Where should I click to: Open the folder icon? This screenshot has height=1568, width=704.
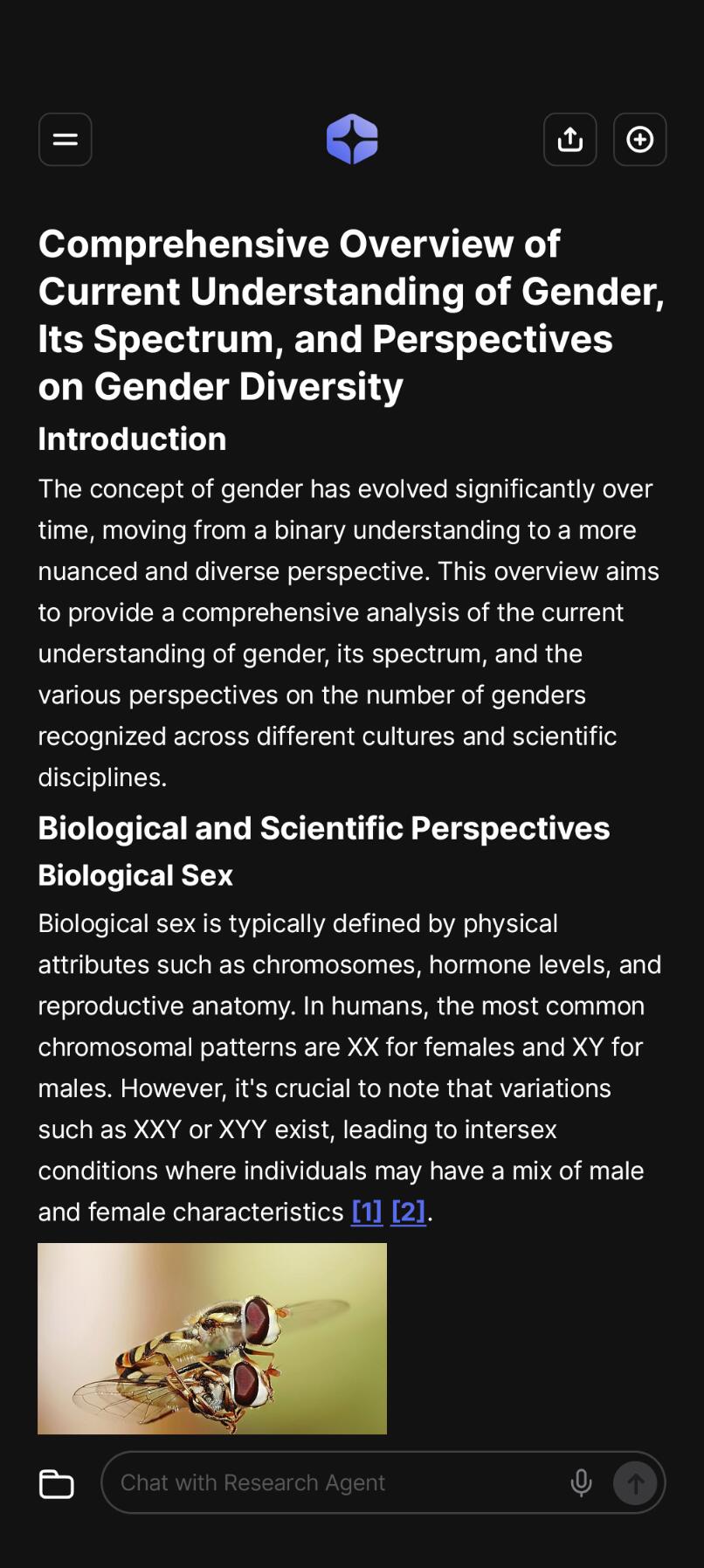click(57, 1483)
